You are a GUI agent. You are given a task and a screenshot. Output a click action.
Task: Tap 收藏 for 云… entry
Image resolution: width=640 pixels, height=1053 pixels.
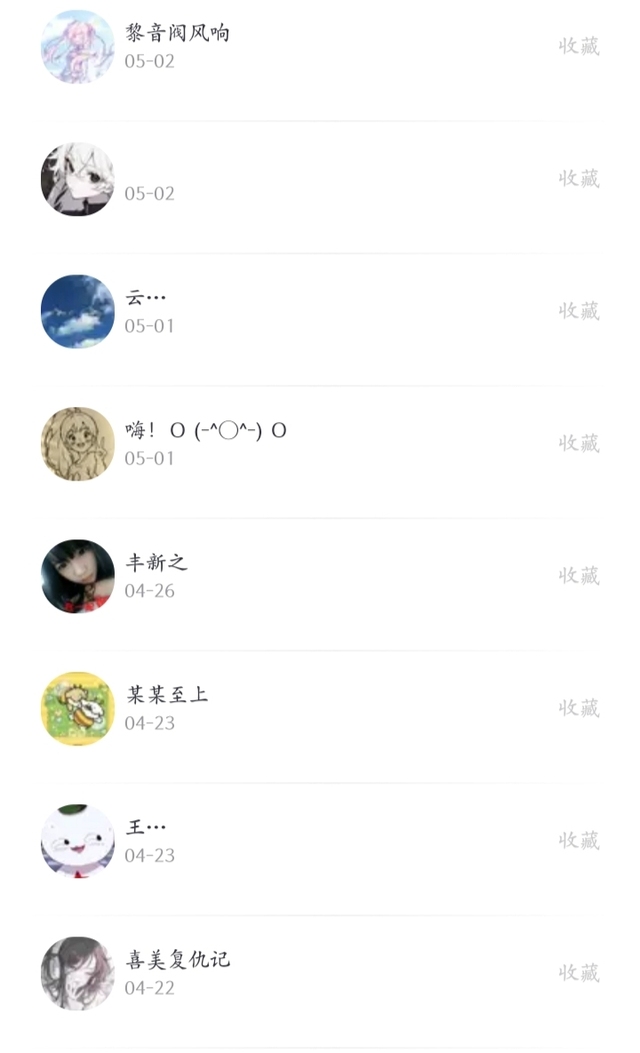coord(579,311)
